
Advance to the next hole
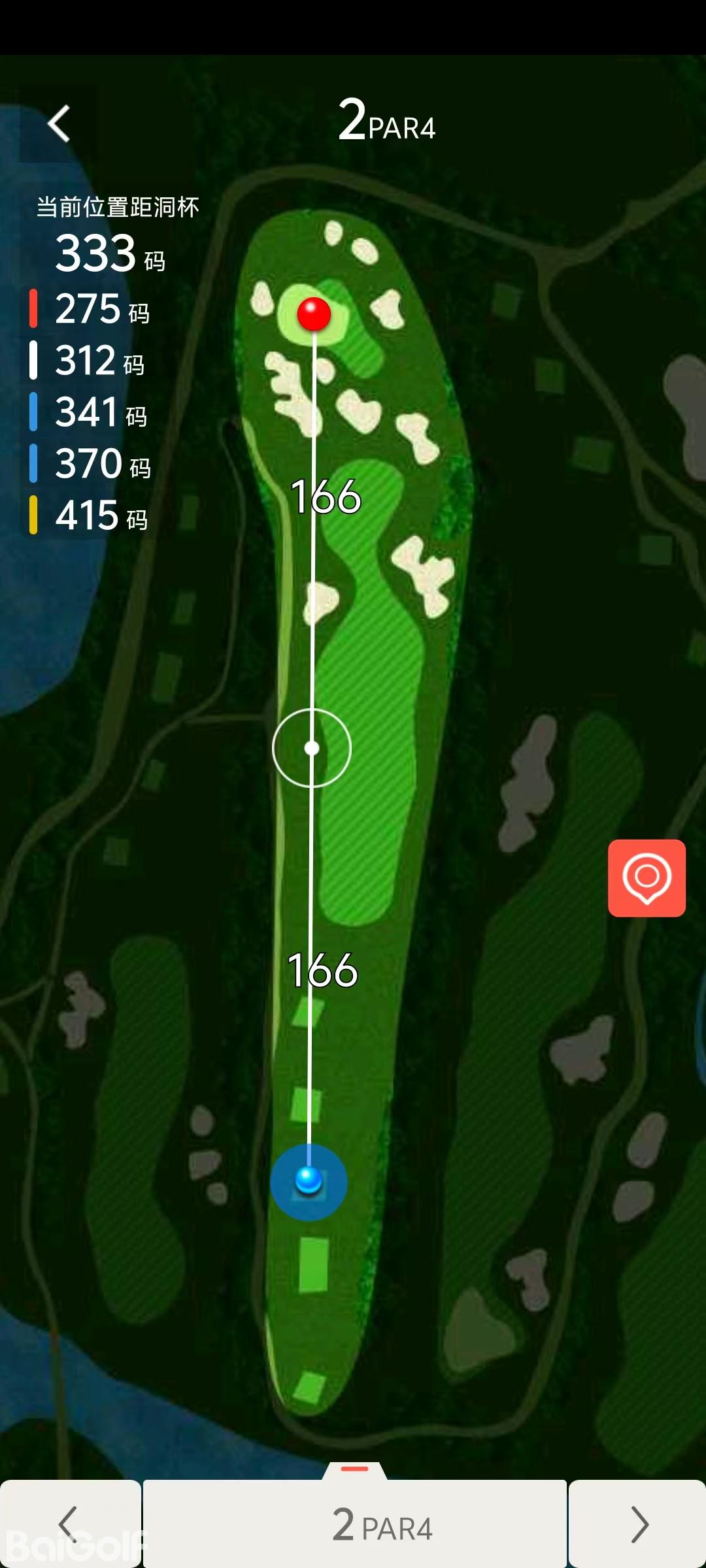[637, 1524]
